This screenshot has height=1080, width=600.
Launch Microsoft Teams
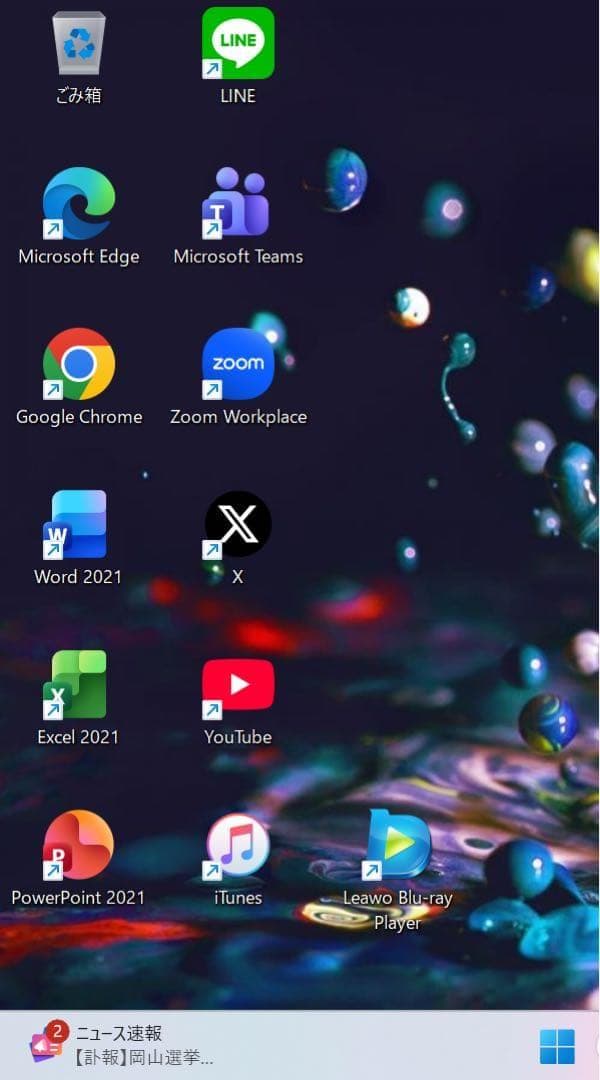pyautogui.click(x=238, y=203)
